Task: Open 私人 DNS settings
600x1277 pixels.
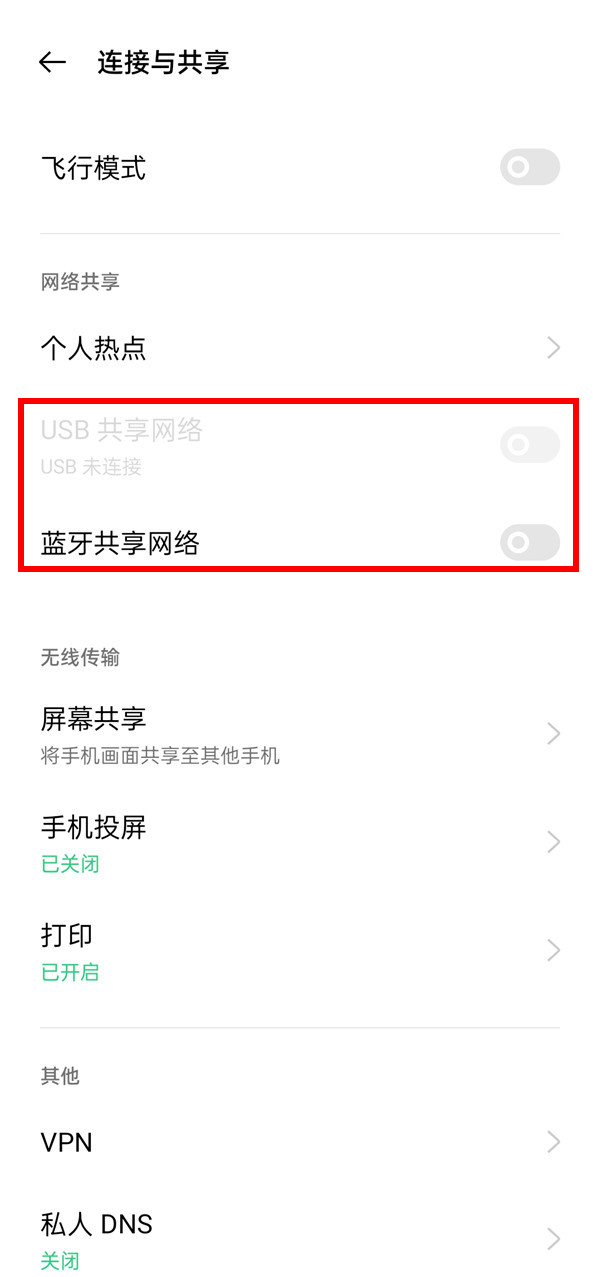Action: click(300, 1240)
